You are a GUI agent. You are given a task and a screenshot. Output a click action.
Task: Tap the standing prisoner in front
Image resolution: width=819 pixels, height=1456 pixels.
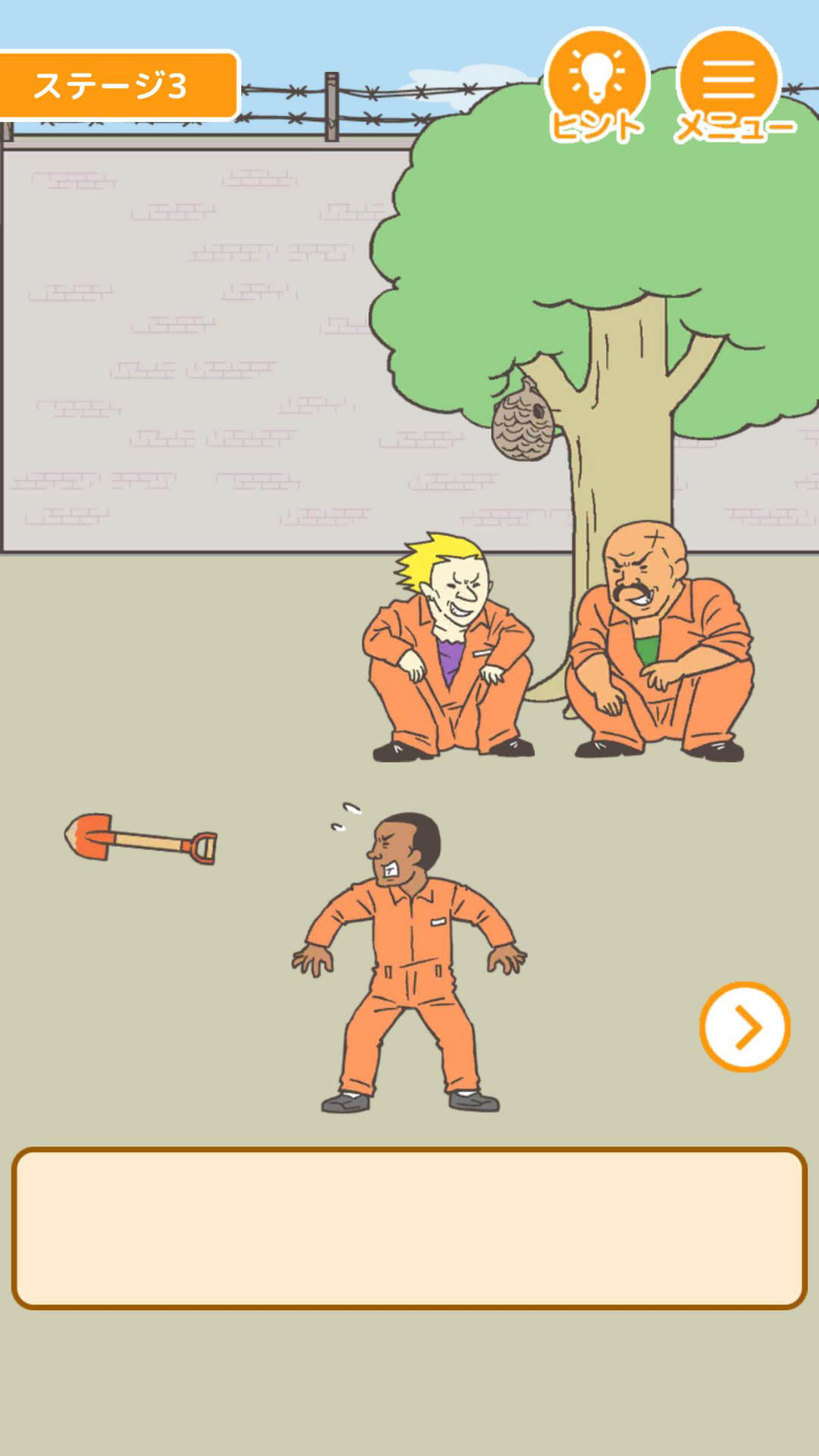point(409,963)
